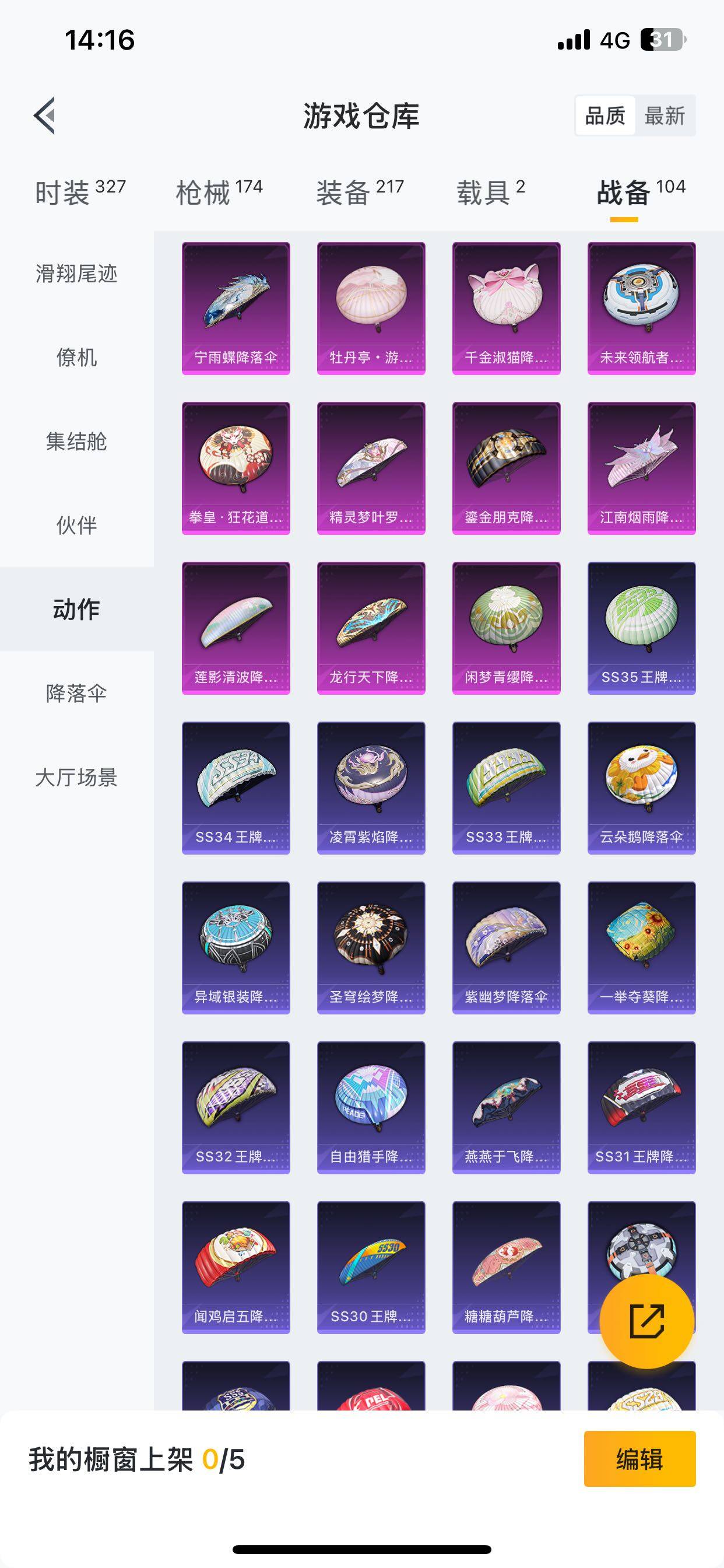724x1568 pixels.
Task: Switch to the 时装 tab
Action: [80, 192]
